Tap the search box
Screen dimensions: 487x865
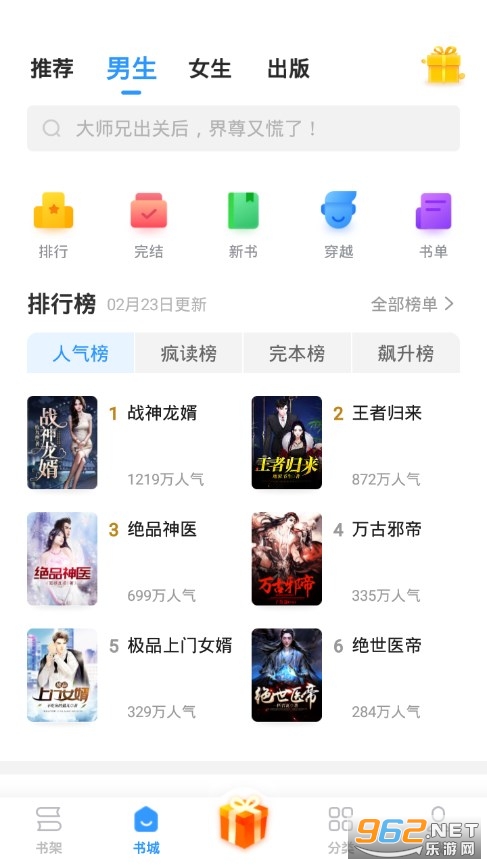click(x=243, y=129)
